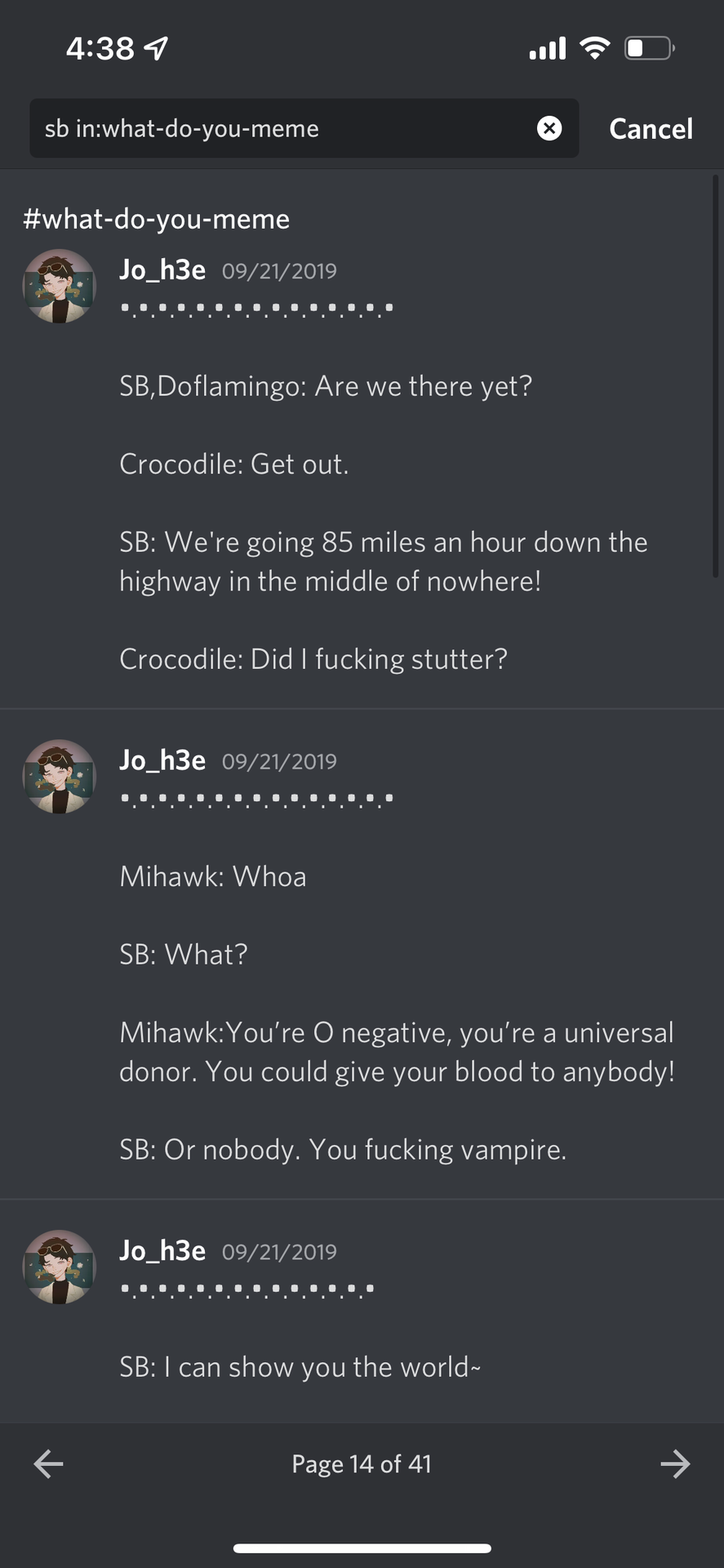Tap the search field with sb in:what-do-you-meme

[278, 128]
